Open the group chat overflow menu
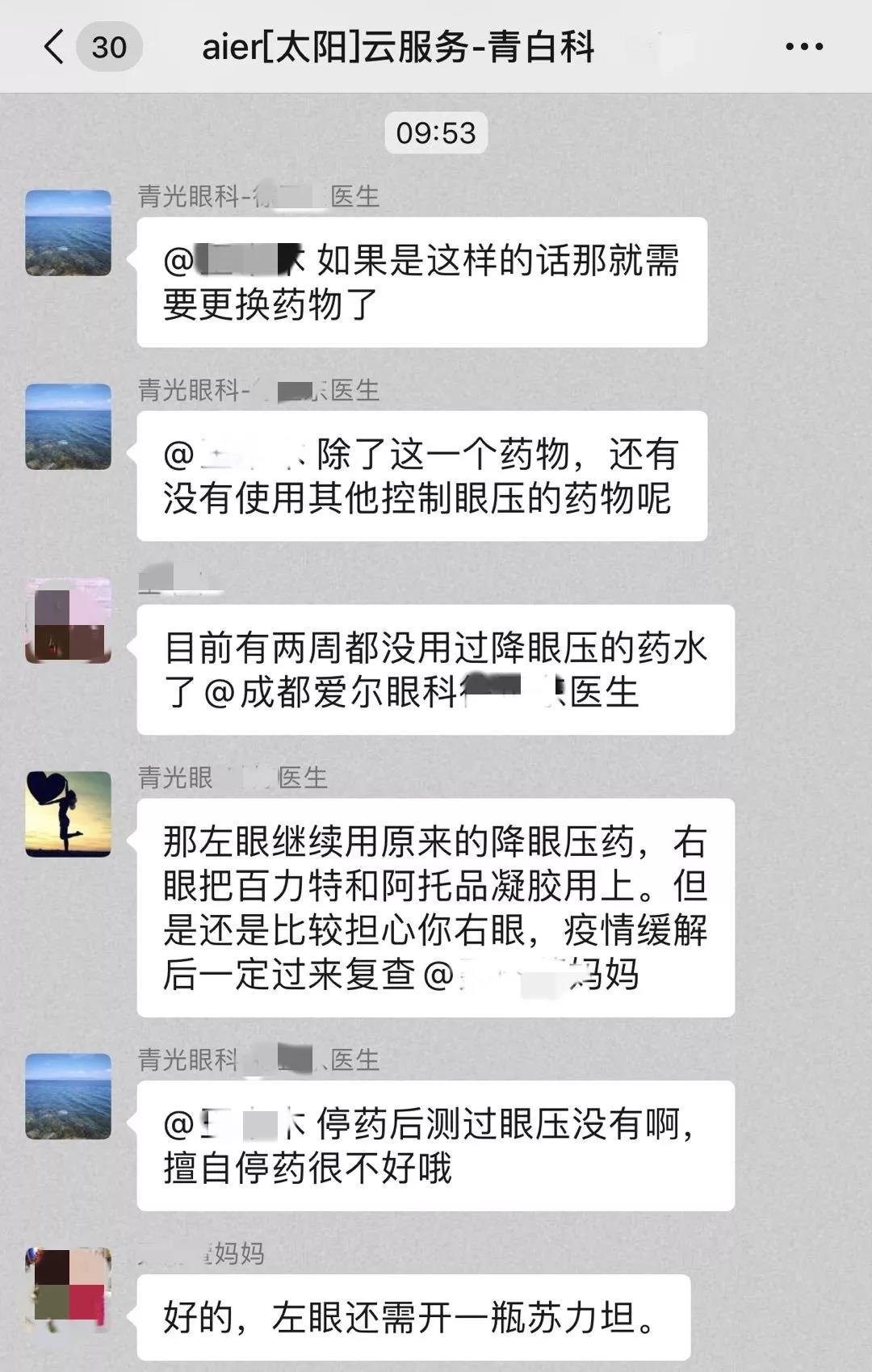Viewport: 872px width, 1372px height. click(x=804, y=47)
